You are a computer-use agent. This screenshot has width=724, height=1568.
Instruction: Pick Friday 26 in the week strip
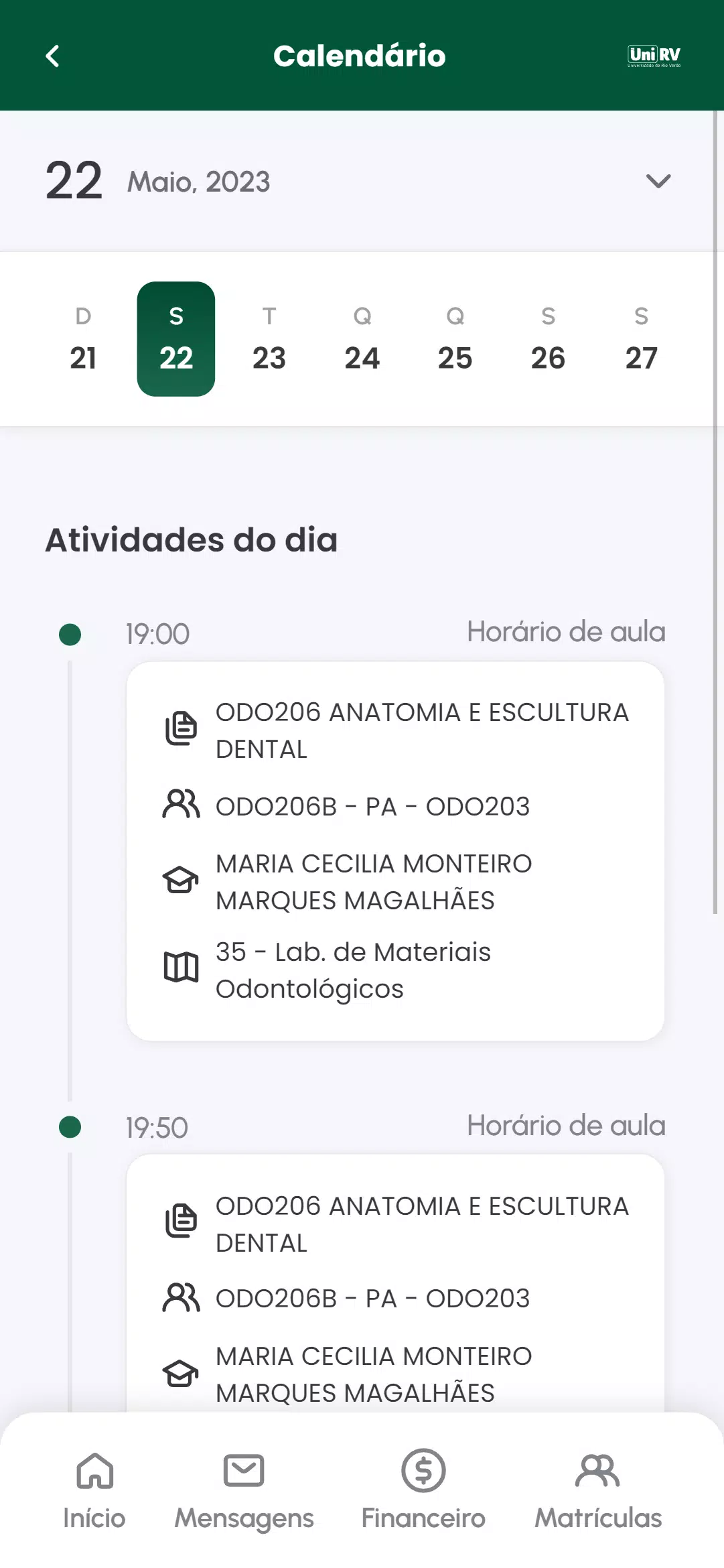coord(549,339)
